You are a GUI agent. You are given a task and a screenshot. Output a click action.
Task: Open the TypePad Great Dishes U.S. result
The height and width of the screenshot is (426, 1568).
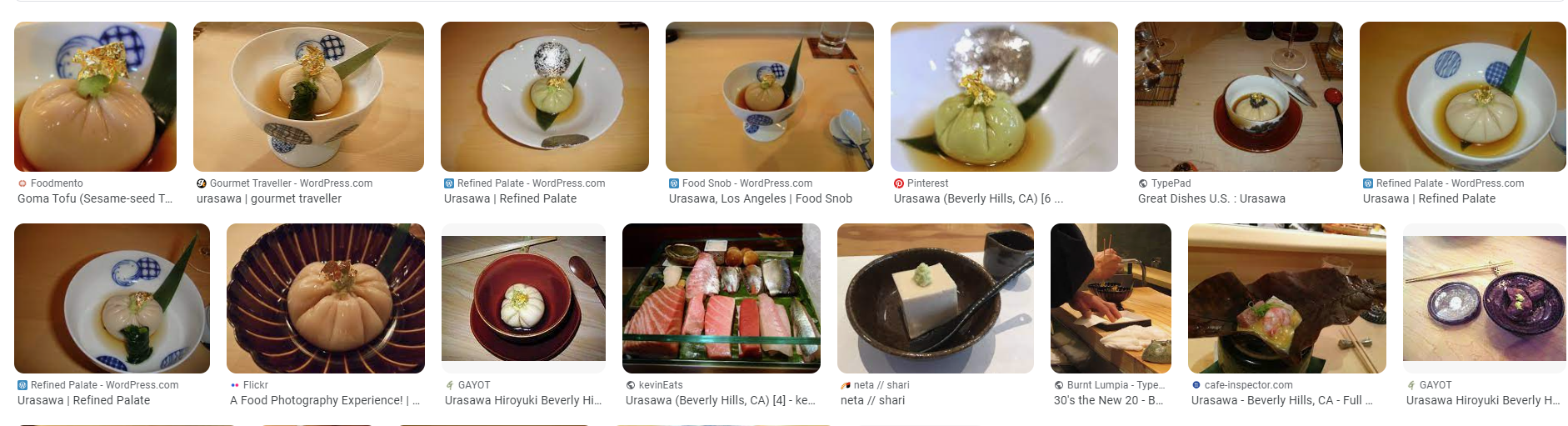click(1238, 97)
